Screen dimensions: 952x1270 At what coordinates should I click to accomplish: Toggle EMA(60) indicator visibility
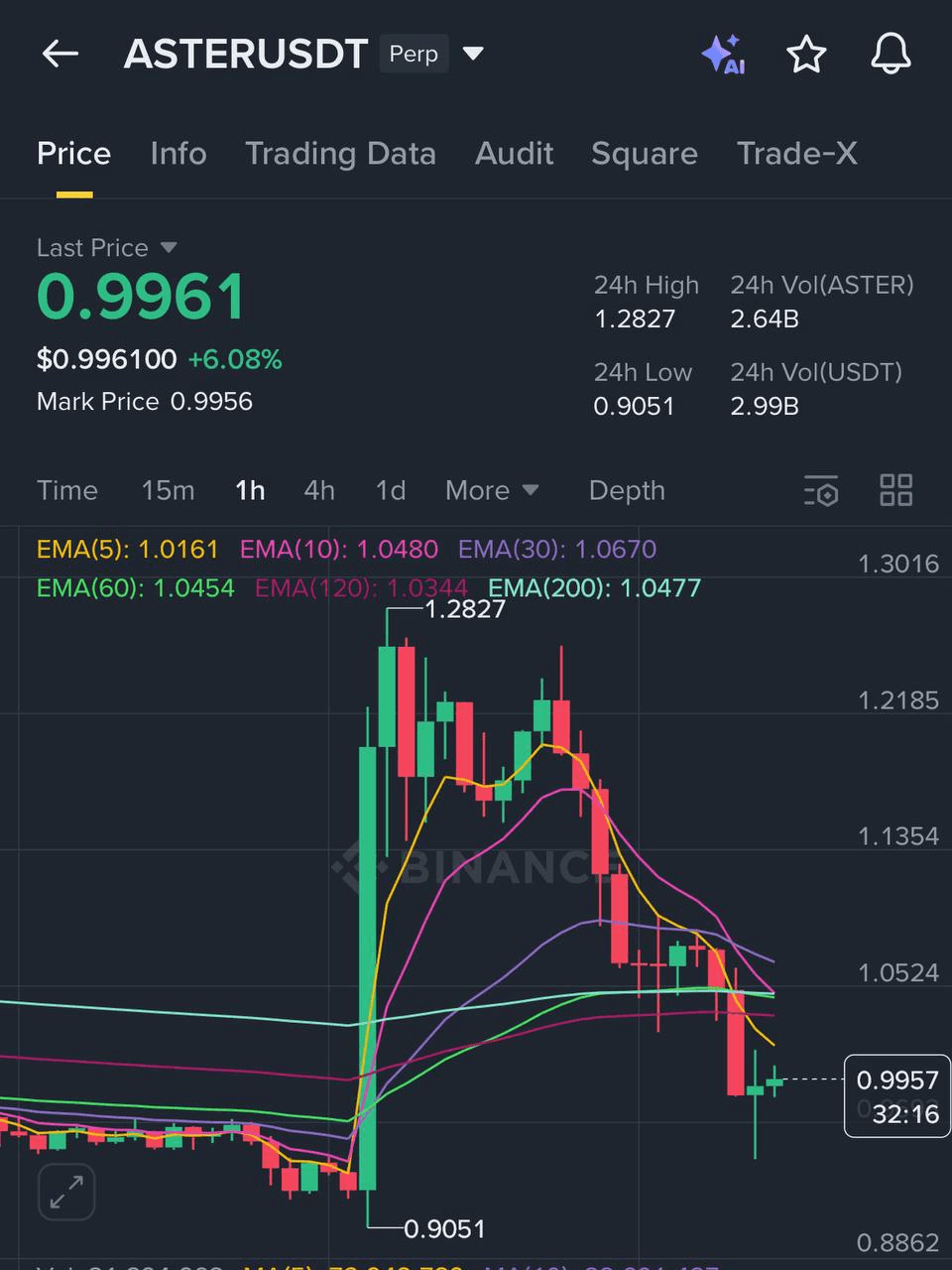135,587
